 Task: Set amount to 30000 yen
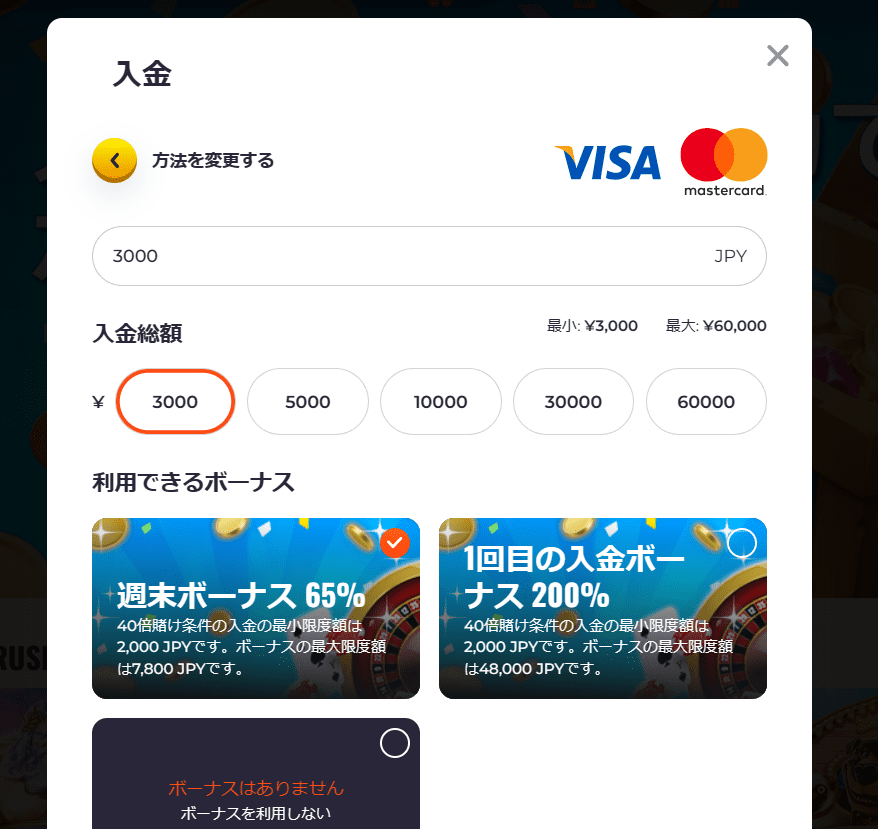573,402
